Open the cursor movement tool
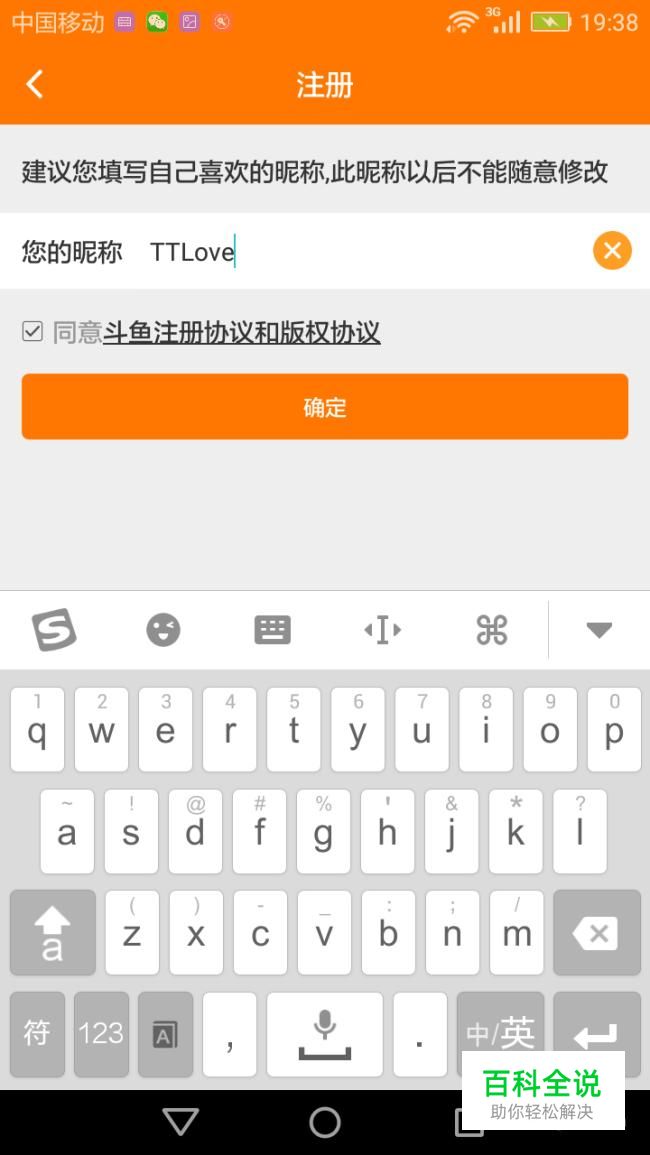This screenshot has height=1155, width=650. [x=382, y=630]
